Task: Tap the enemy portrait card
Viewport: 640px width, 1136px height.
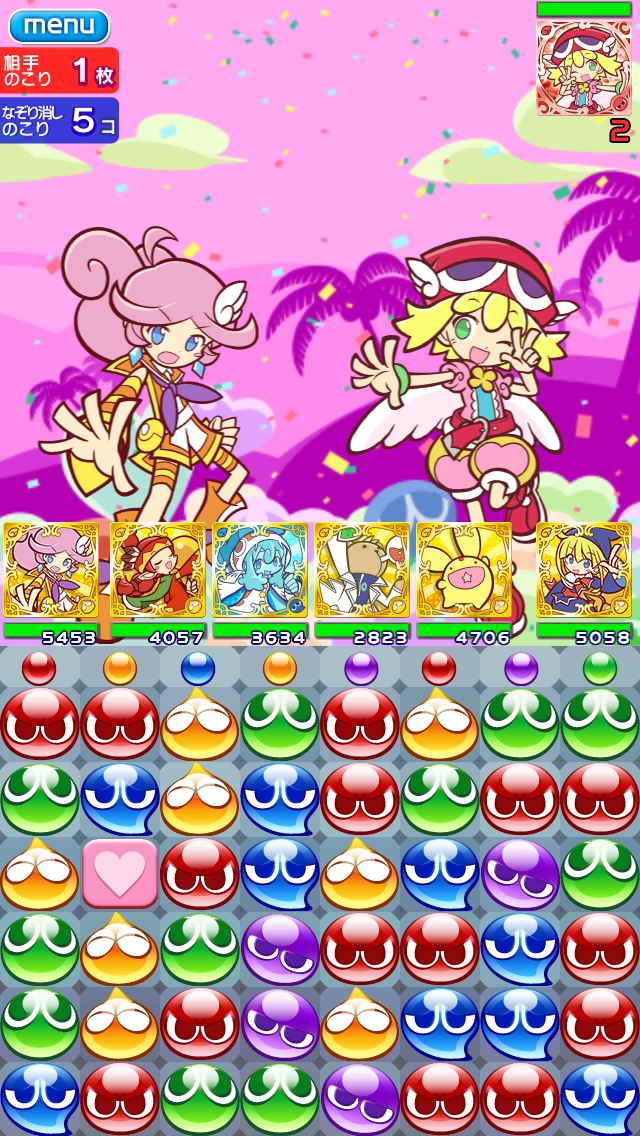Action: coord(583,67)
